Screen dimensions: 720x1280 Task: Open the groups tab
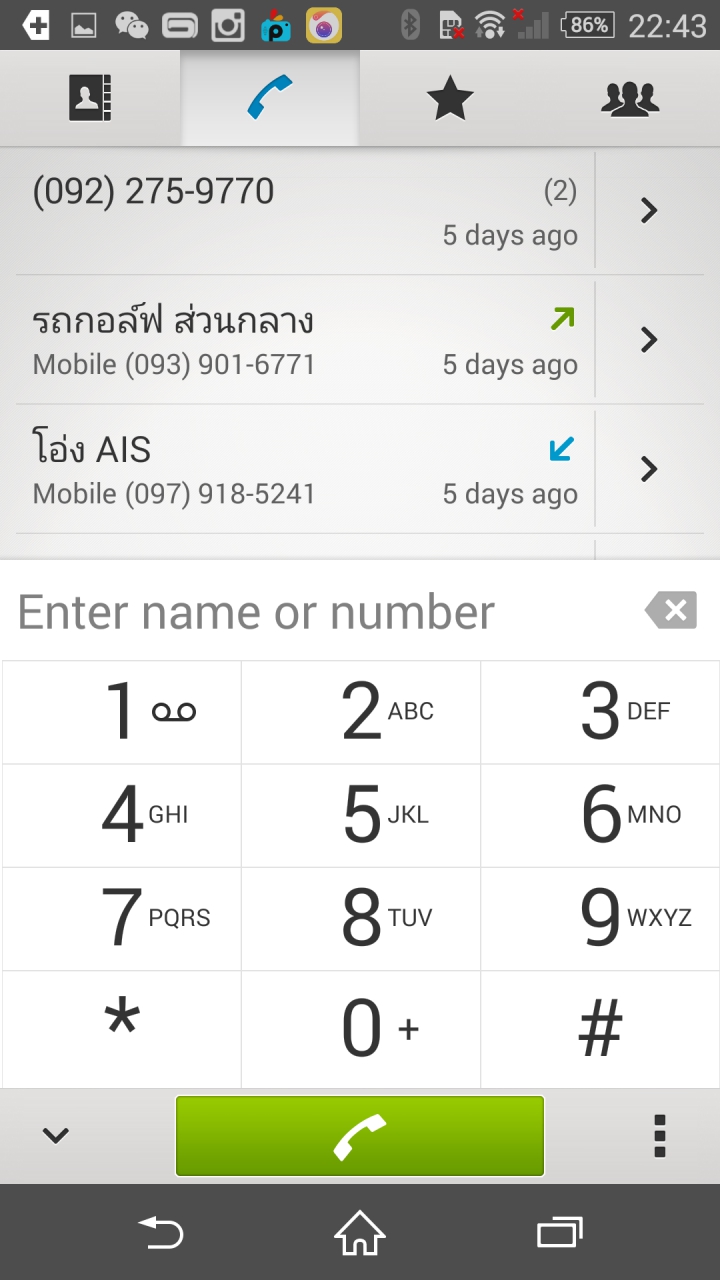pos(630,99)
